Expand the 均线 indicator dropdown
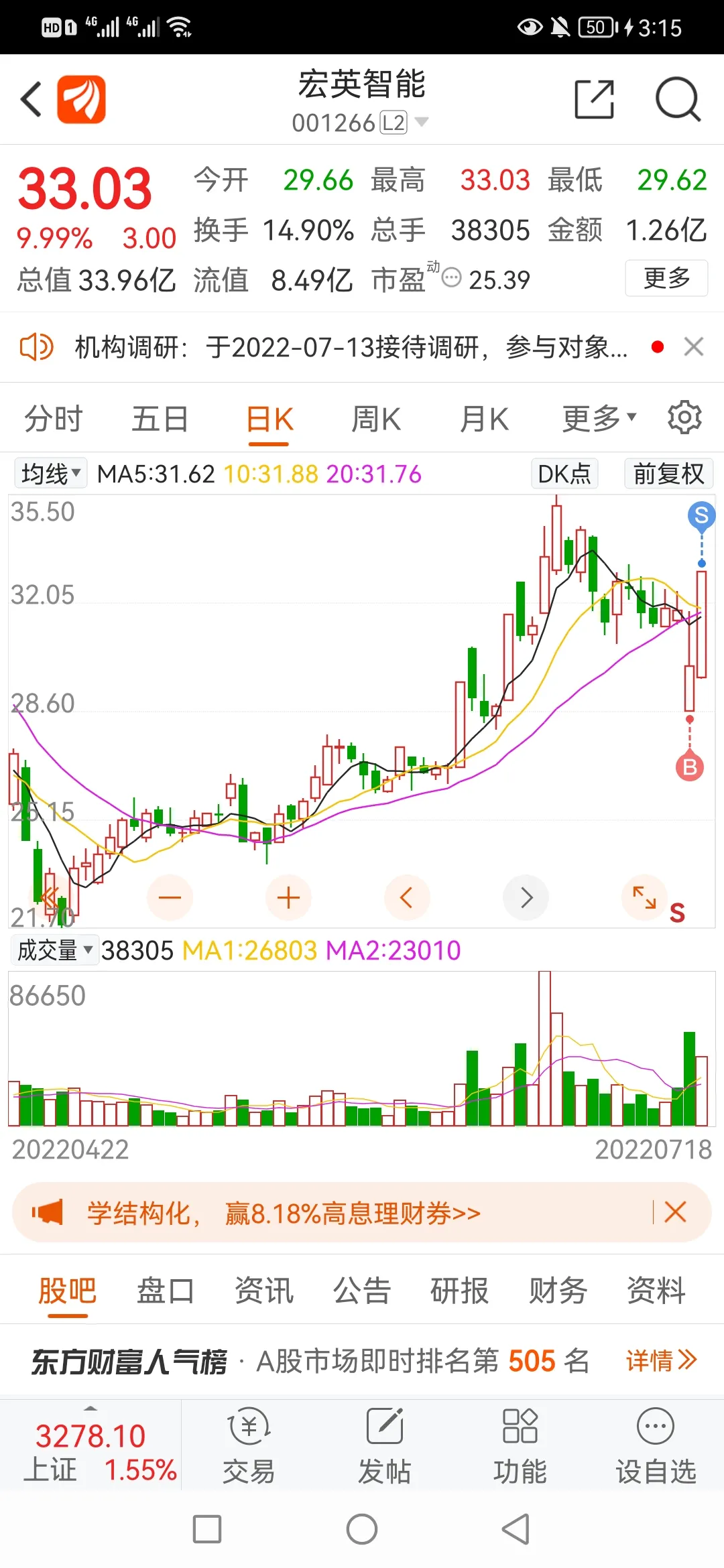The image size is (724, 1568). (50, 474)
